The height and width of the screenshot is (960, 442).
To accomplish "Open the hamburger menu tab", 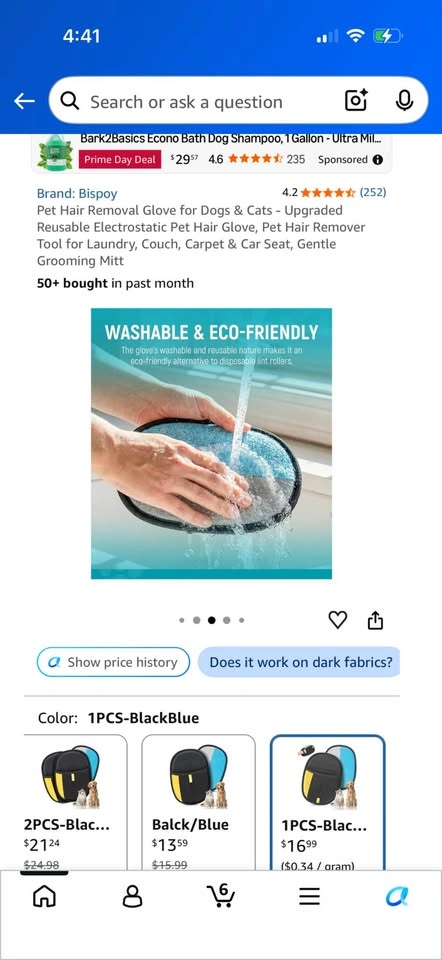I will click(x=309, y=897).
